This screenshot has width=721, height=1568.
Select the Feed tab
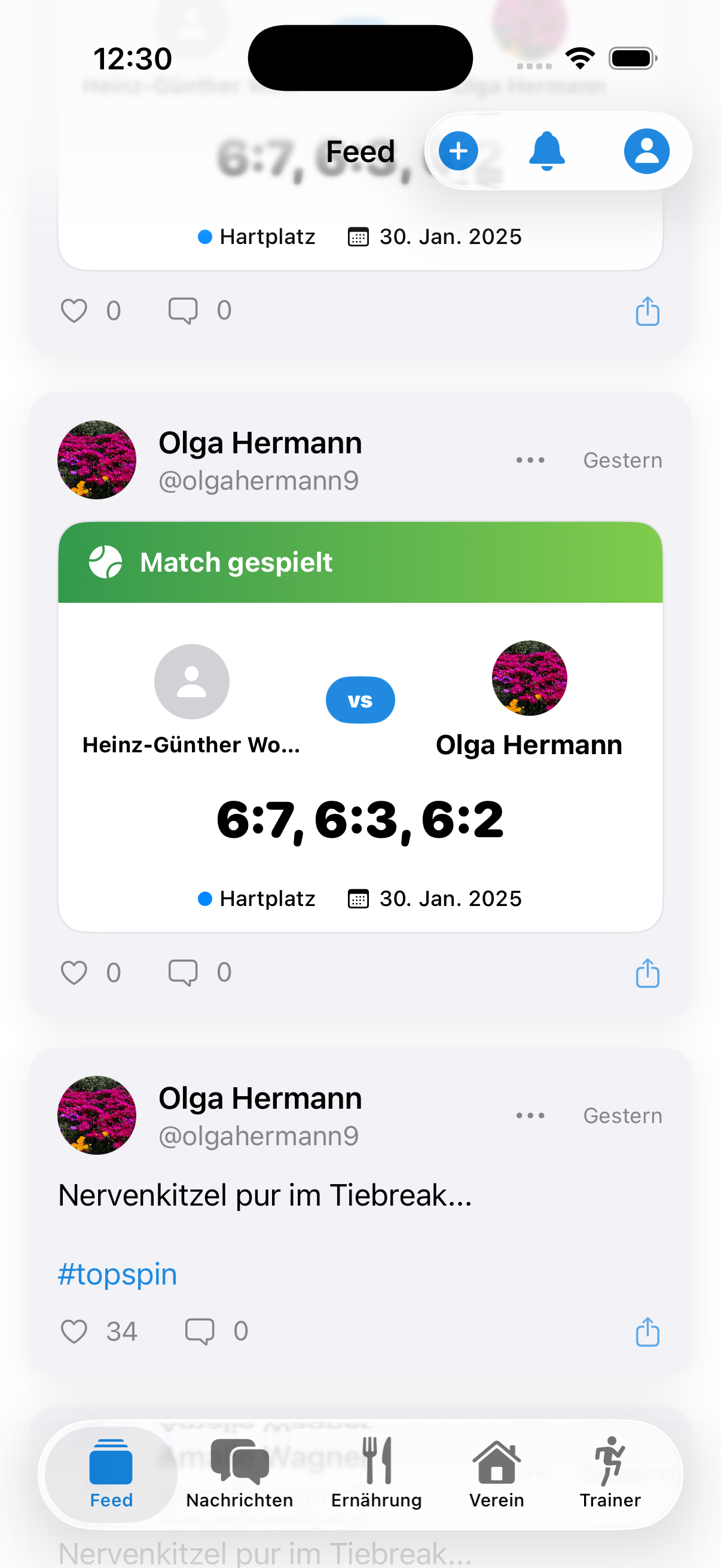coord(111,1473)
